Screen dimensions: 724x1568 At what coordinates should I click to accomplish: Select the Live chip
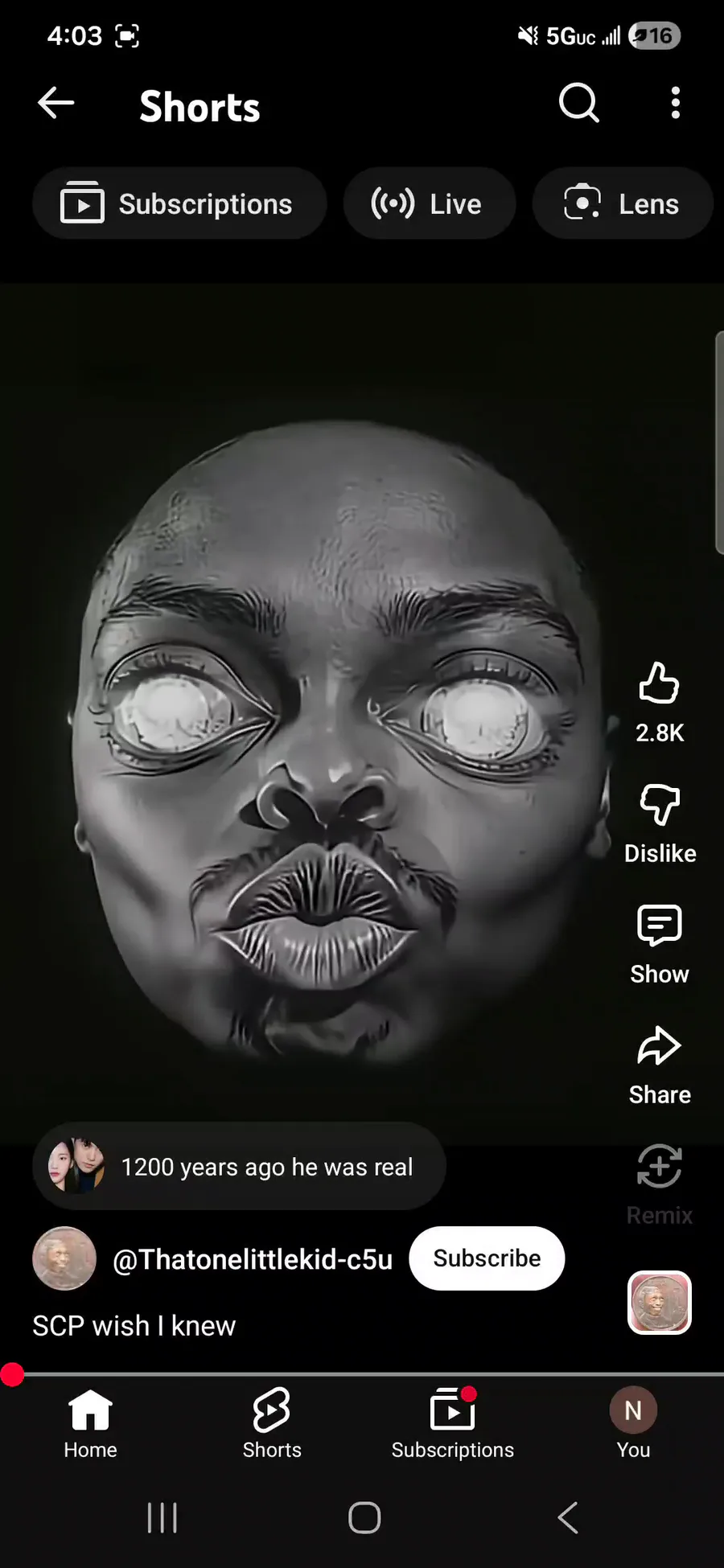tap(429, 203)
